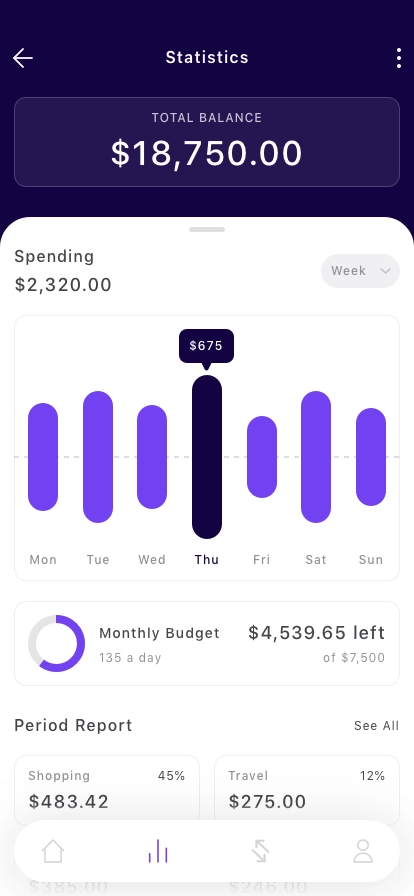Tap the sheet drag handle
The height and width of the screenshot is (896, 414).
[207, 230]
